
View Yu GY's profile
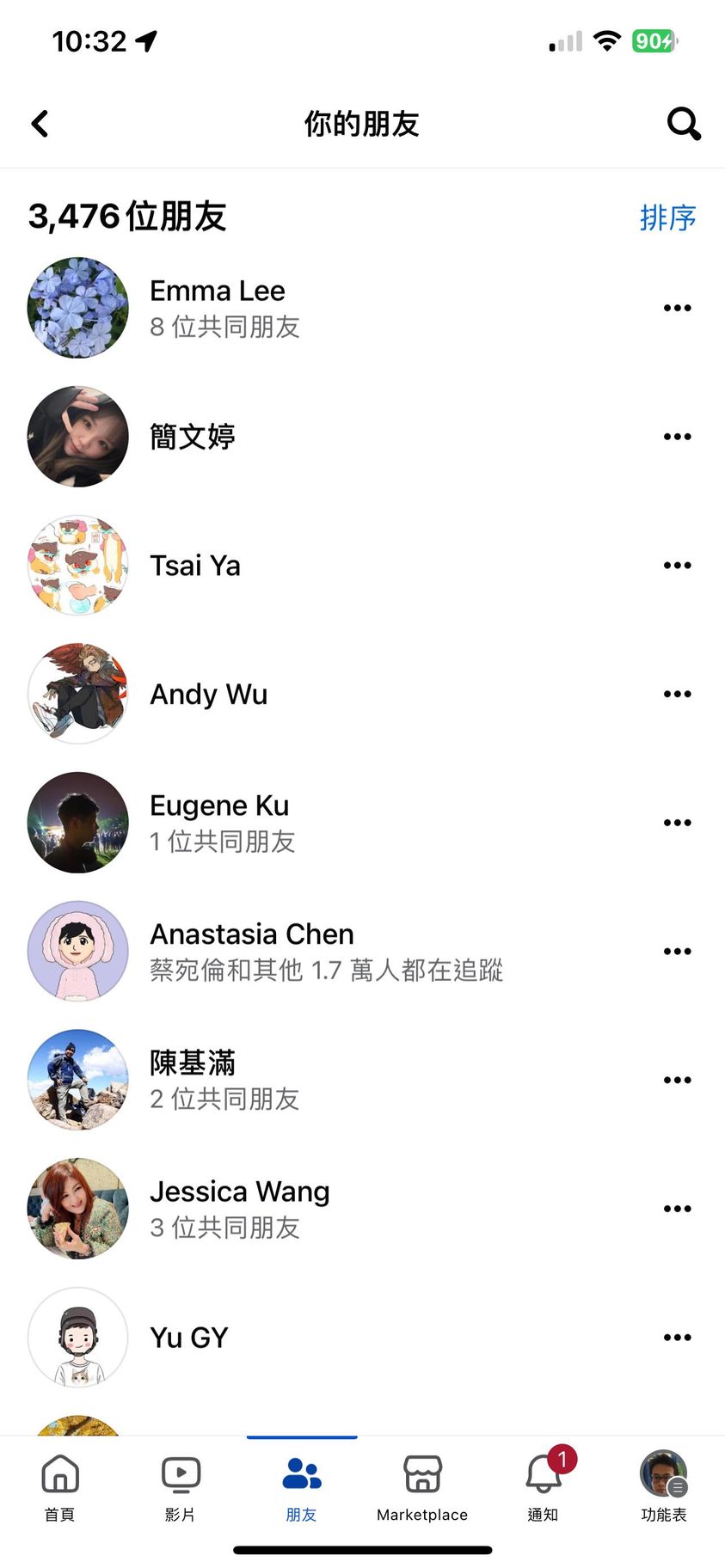(189, 1338)
